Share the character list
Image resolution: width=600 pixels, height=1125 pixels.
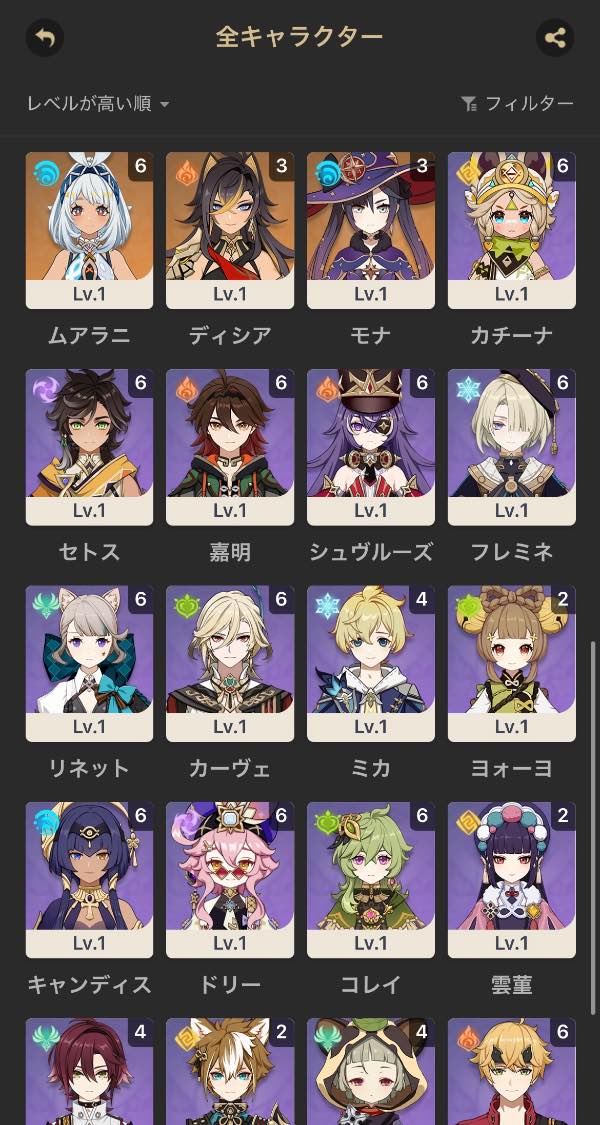(x=555, y=38)
